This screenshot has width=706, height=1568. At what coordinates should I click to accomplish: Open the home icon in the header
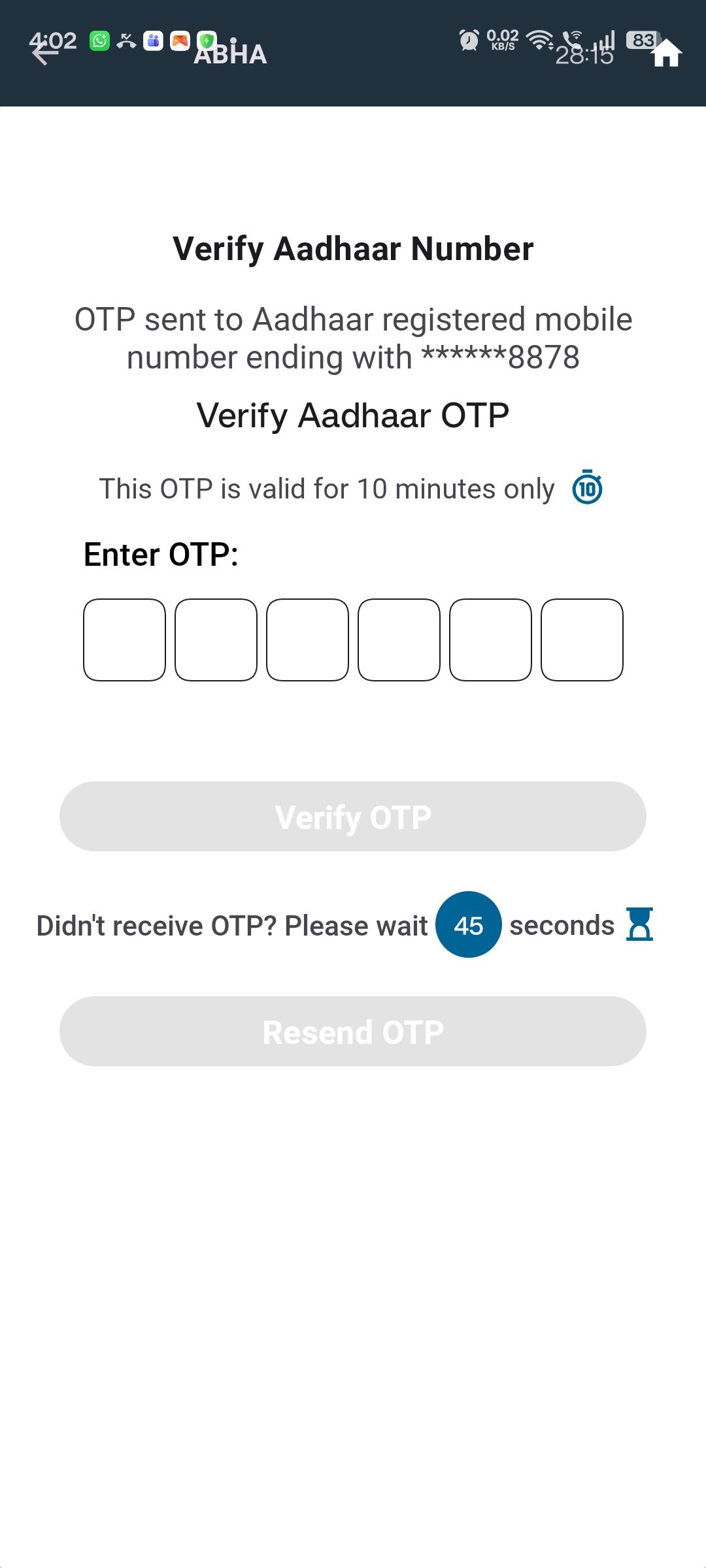[667, 53]
